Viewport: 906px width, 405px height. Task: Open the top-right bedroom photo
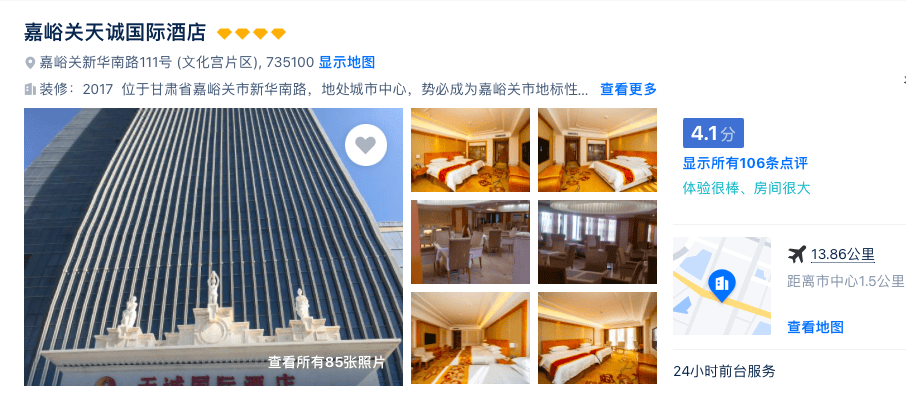point(597,149)
